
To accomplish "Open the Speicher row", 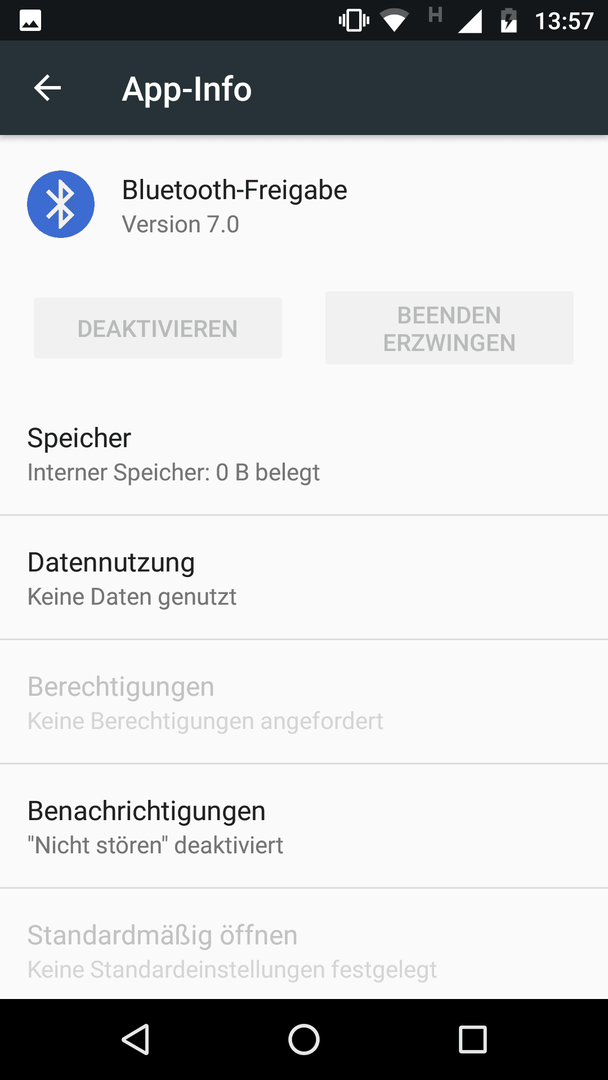I will tap(304, 453).
